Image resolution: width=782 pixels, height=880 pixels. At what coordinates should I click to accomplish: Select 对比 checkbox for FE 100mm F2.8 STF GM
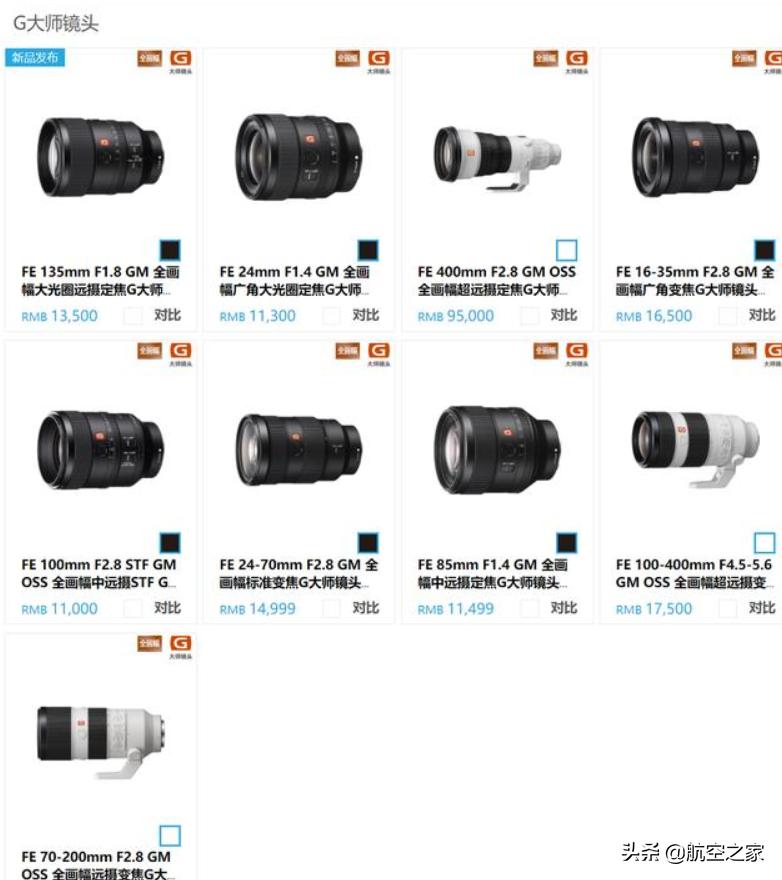click(x=133, y=608)
